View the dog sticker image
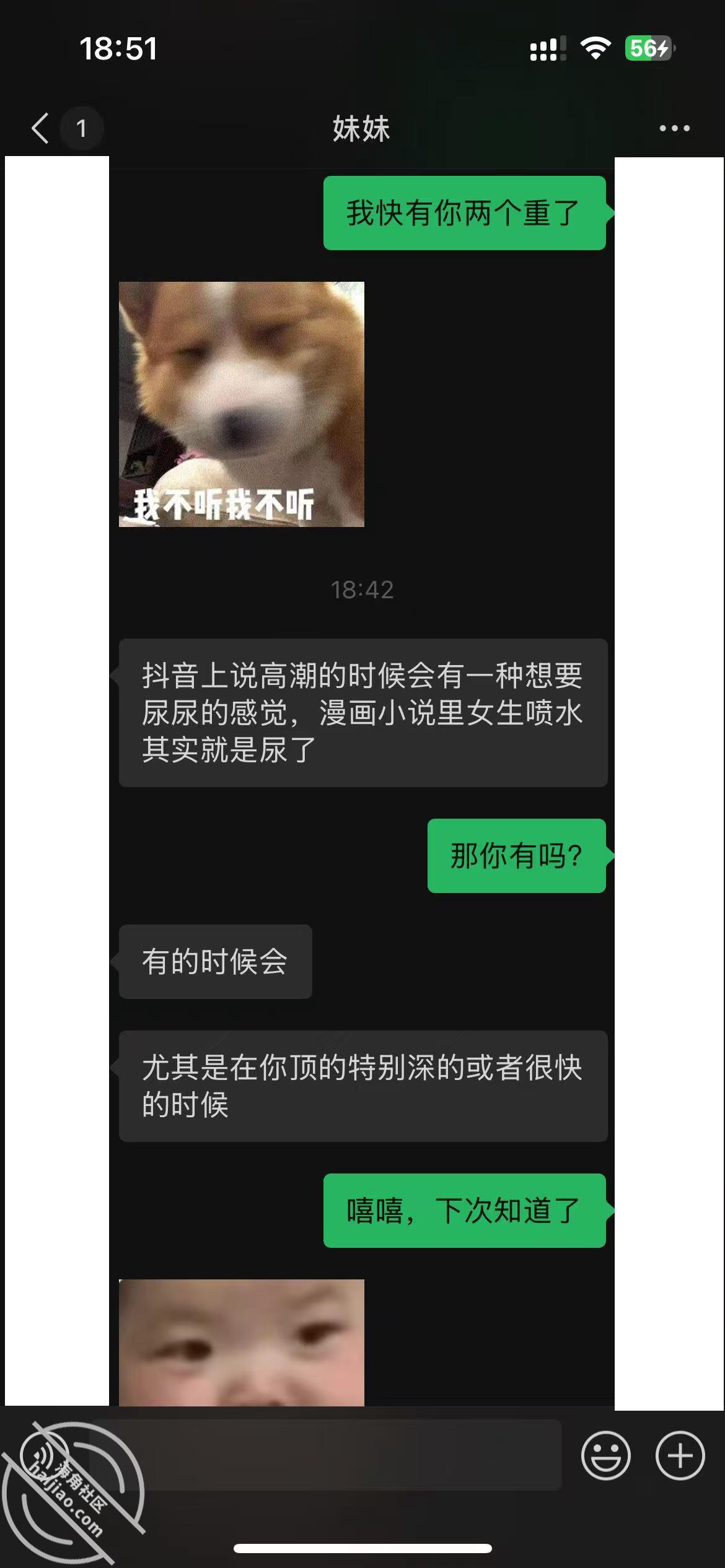The width and height of the screenshot is (725, 1568). coord(242,404)
